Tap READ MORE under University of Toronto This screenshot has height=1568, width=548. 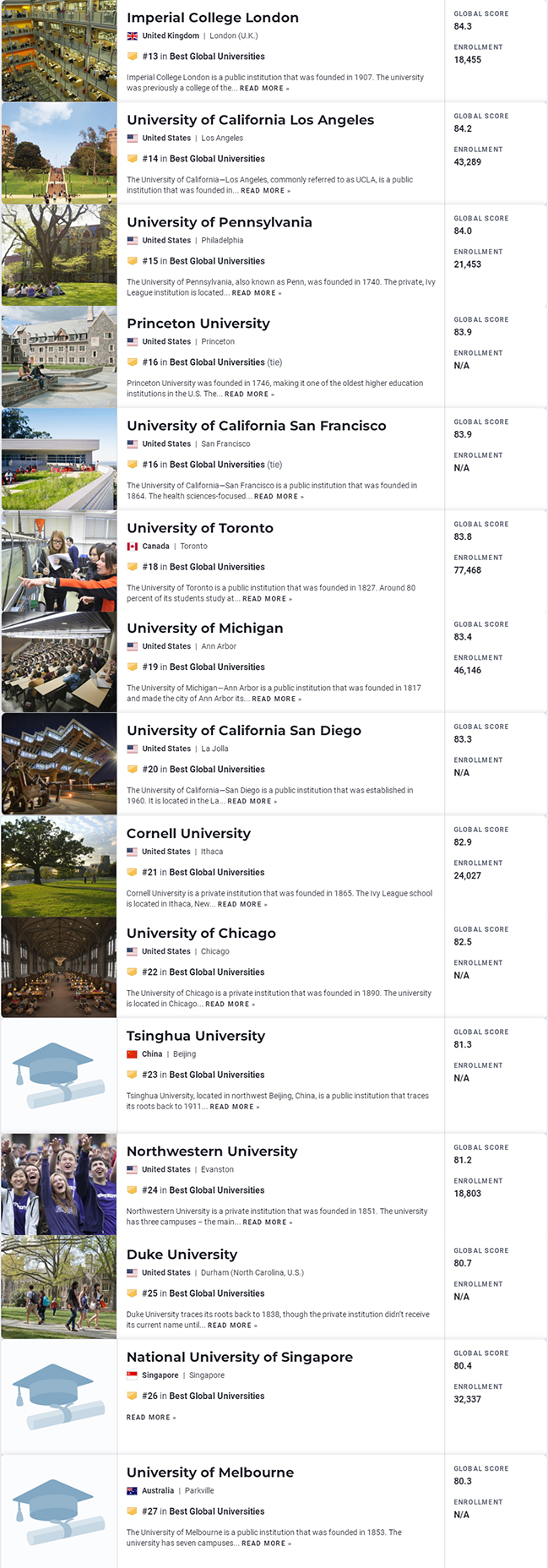click(266, 599)
